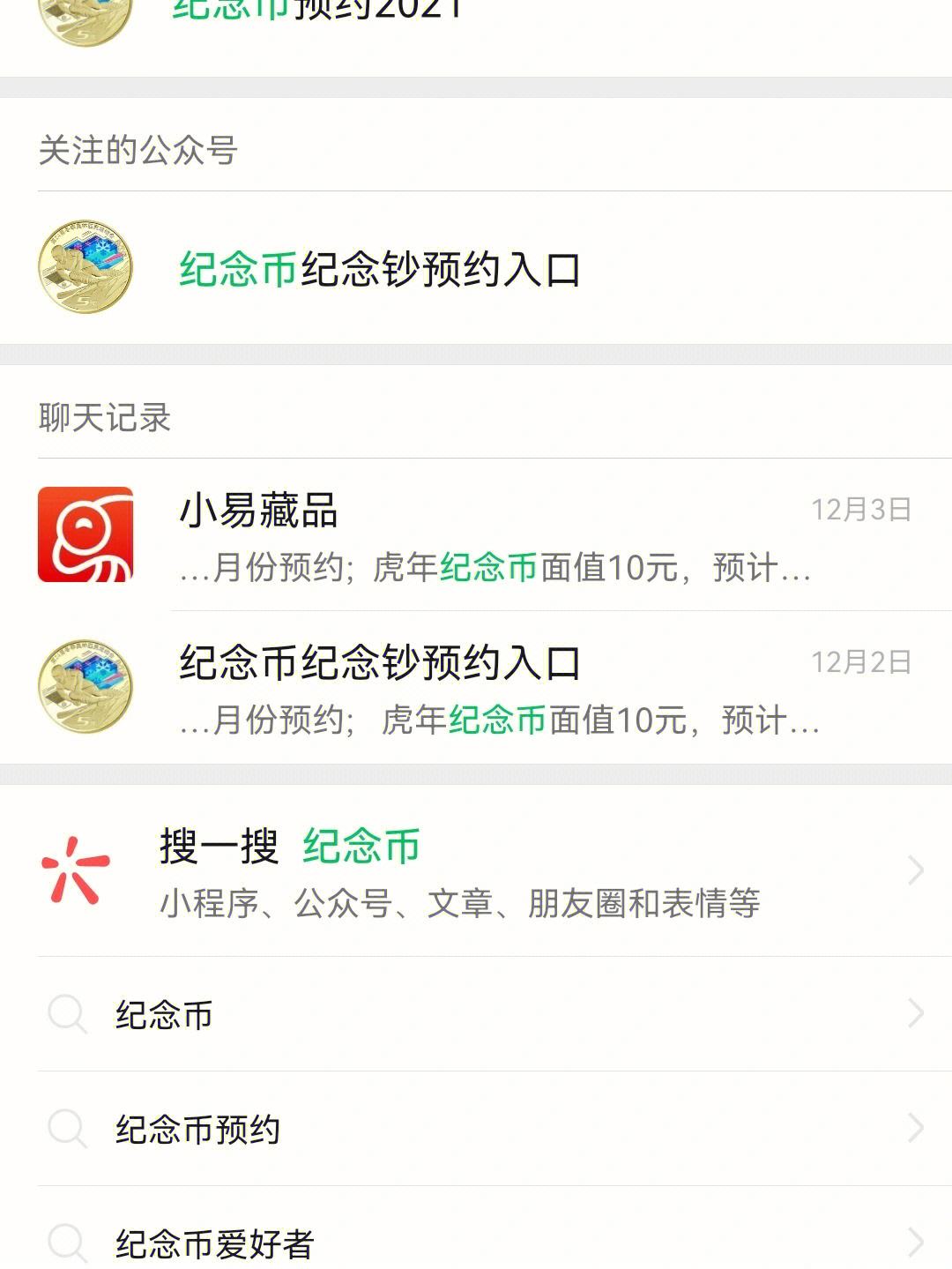Click the red 搜一搜 asterisk icon
This screenshot has height=1269, width=952.
(x=75, y=869)
